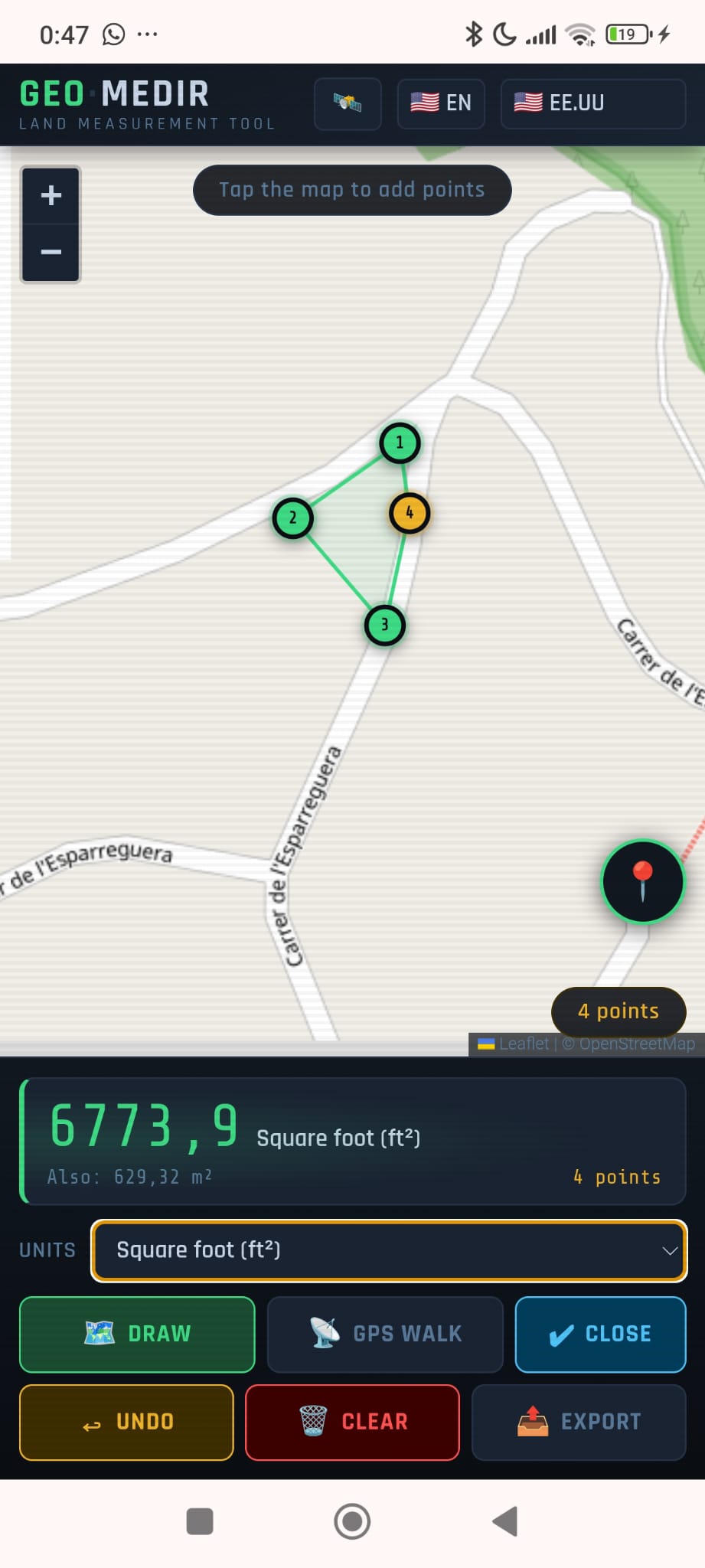Image resolution: width=705 pixels, height=1568 pixels.
Task: Close the polygon shape
Action: pyautogui.click(x=600, y=1334)
